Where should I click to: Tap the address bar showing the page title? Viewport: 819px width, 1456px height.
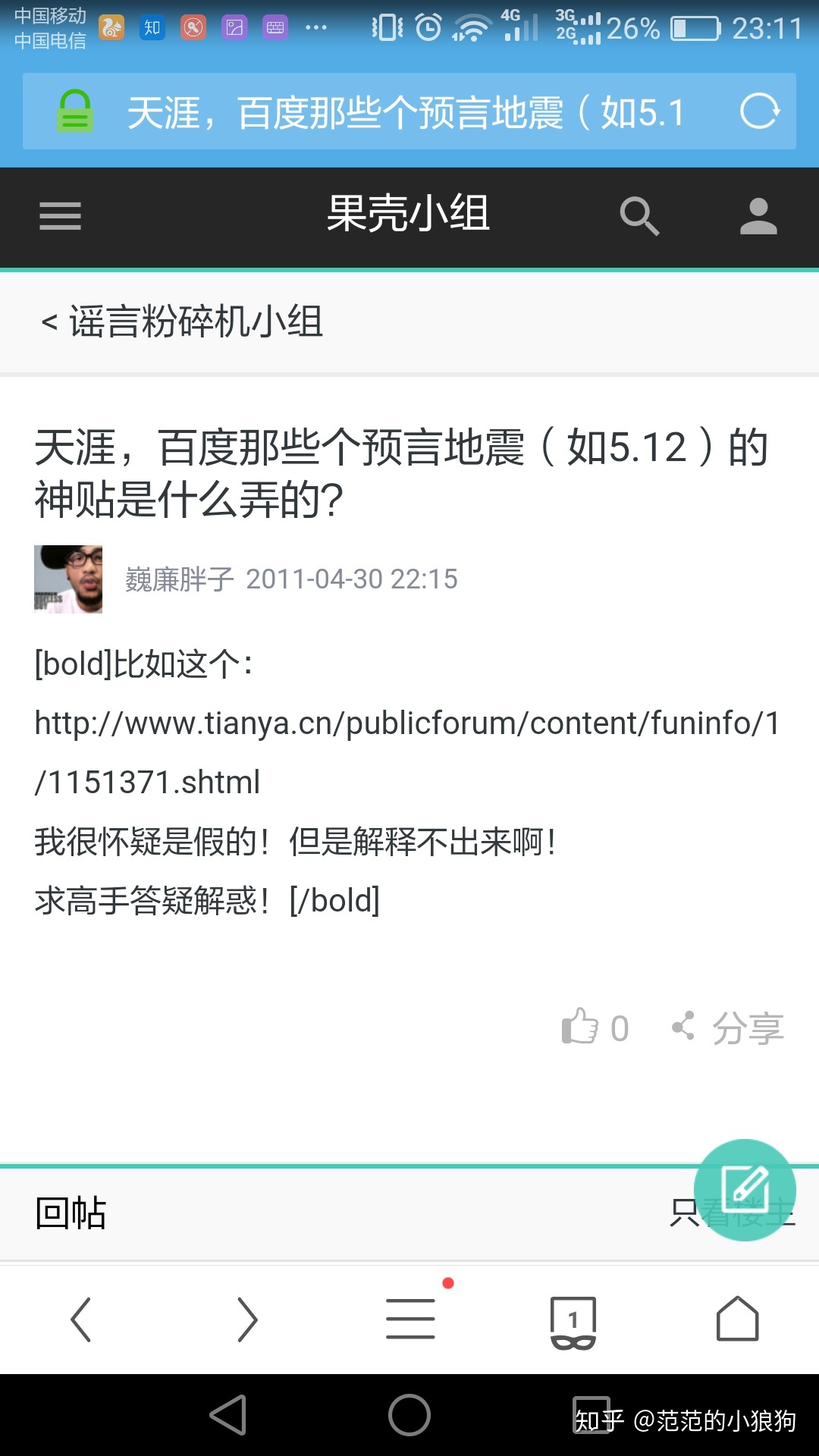[x=406, y=112]
